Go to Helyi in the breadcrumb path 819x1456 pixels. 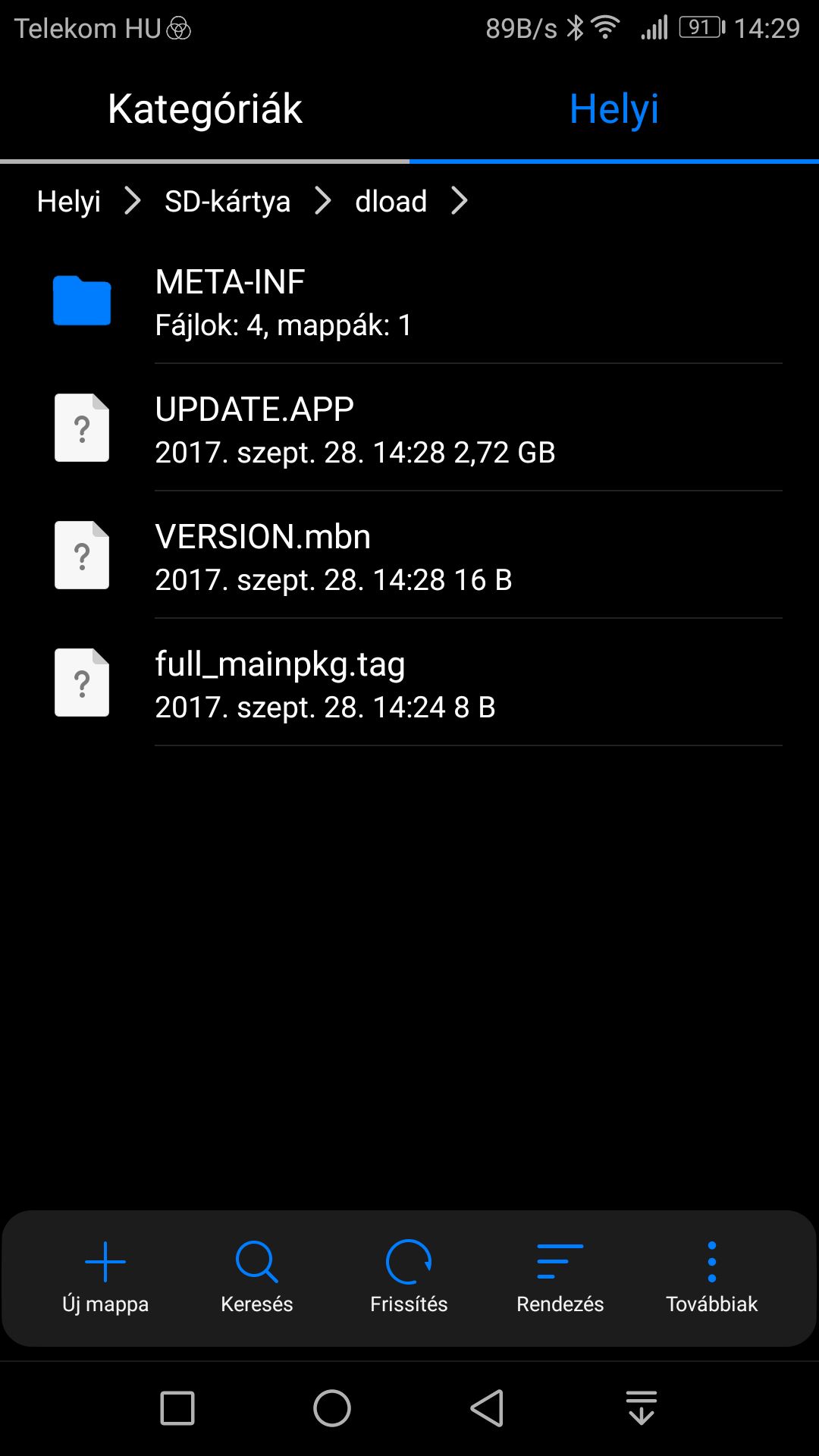click(x=69, y=202)
